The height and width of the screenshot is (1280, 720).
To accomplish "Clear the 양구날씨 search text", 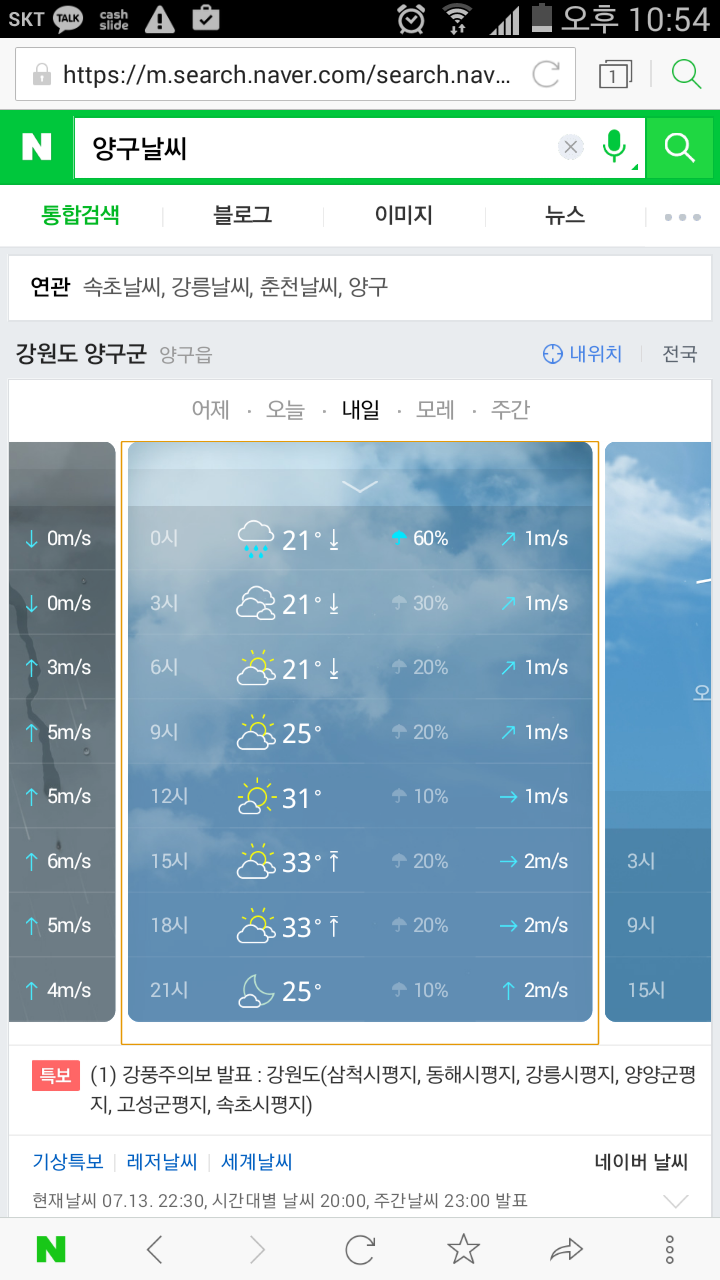I will point(570,148).
